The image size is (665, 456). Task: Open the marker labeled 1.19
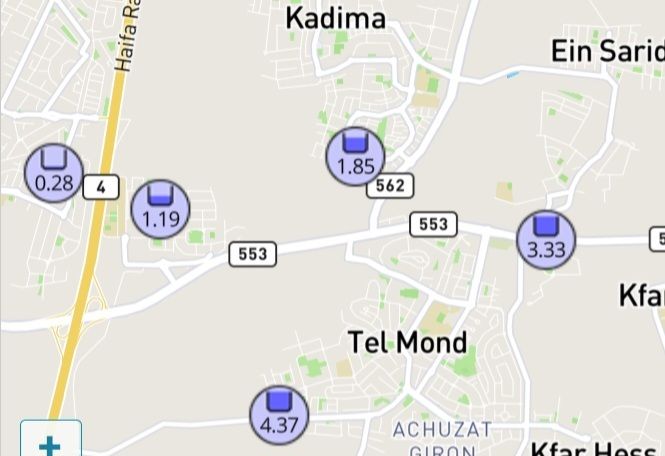[160, 209]
